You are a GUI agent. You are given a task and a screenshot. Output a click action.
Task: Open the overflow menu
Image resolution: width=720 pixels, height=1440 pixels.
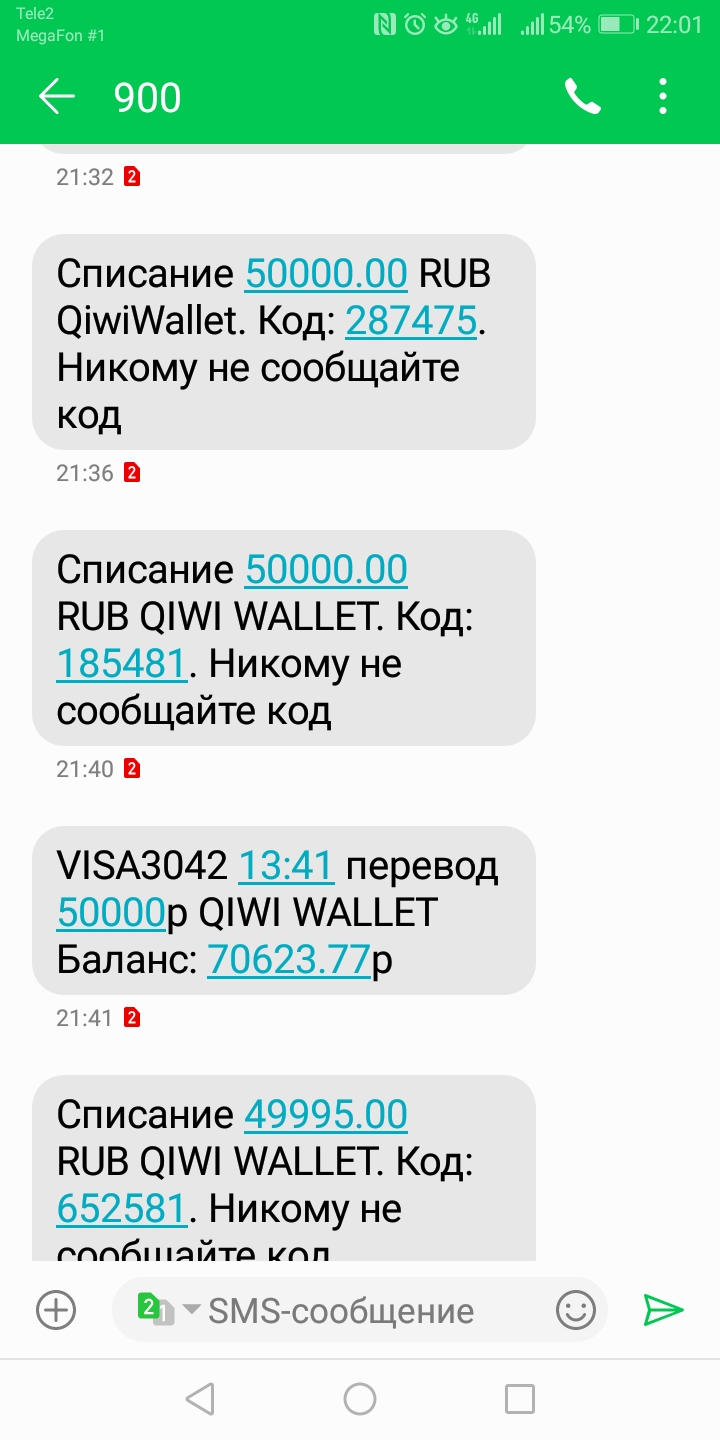663,97
